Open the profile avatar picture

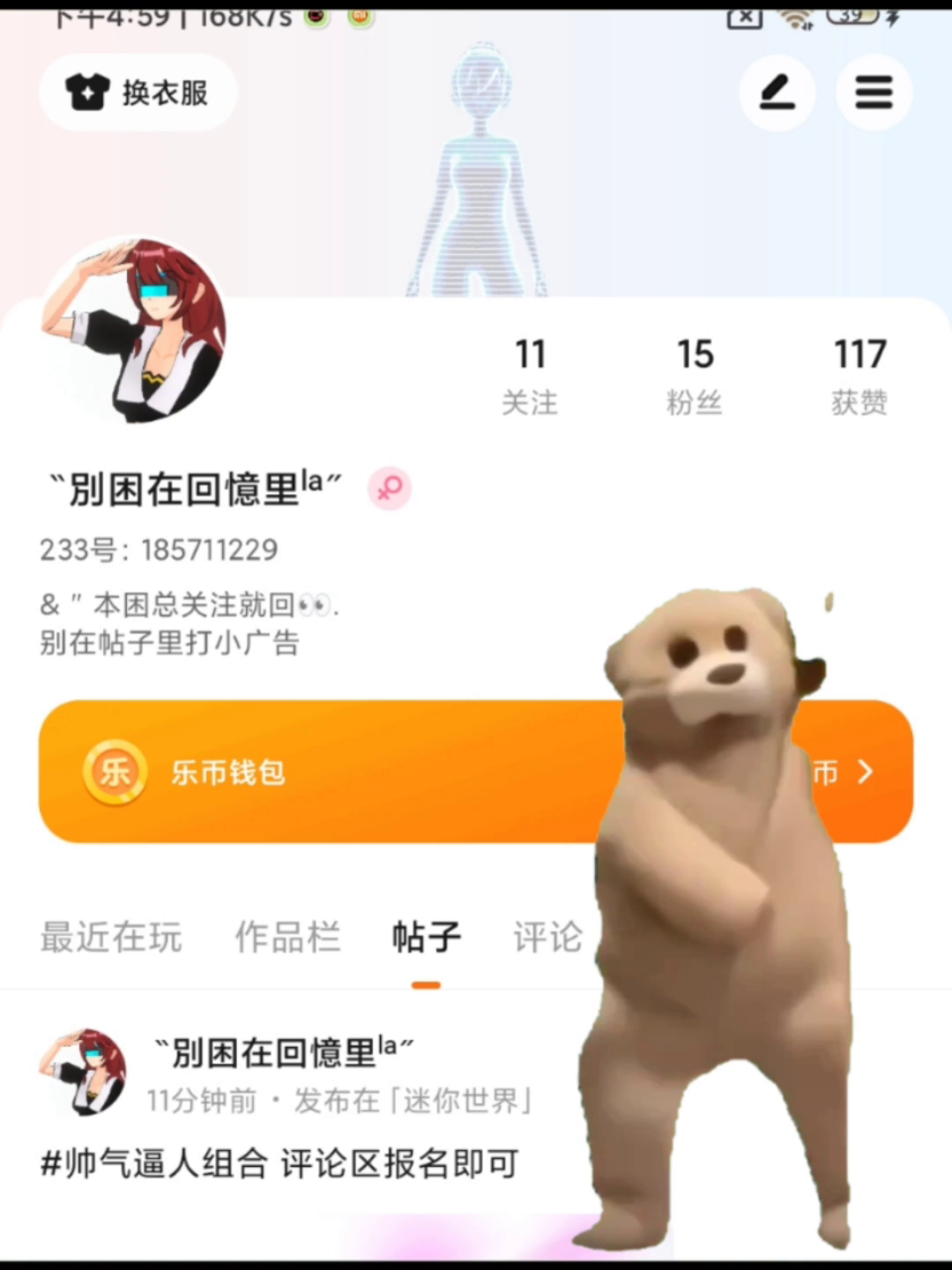134,330
